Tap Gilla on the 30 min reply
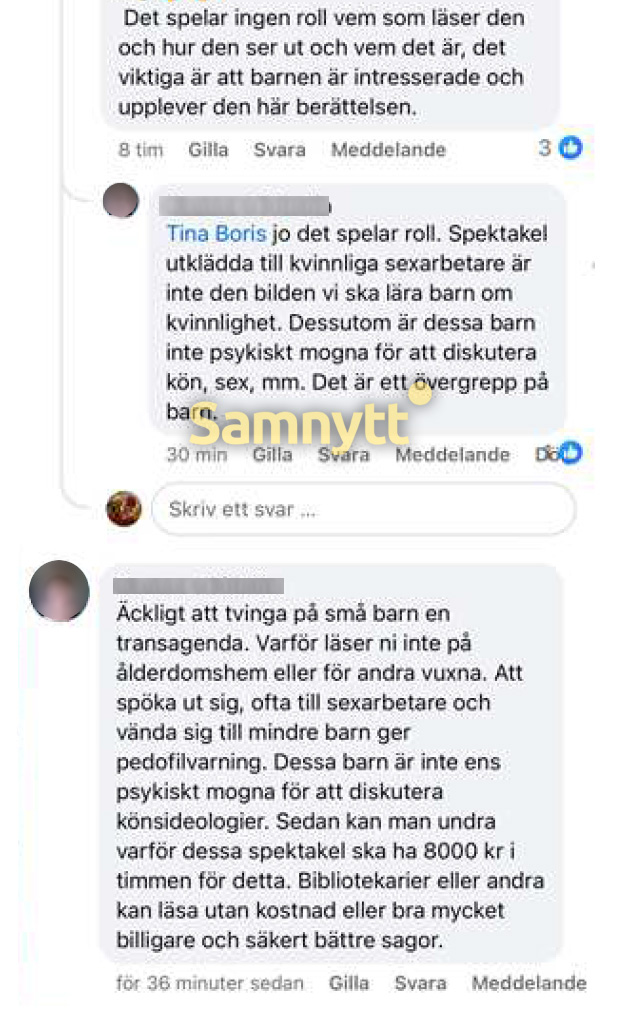 click(272, 454)
